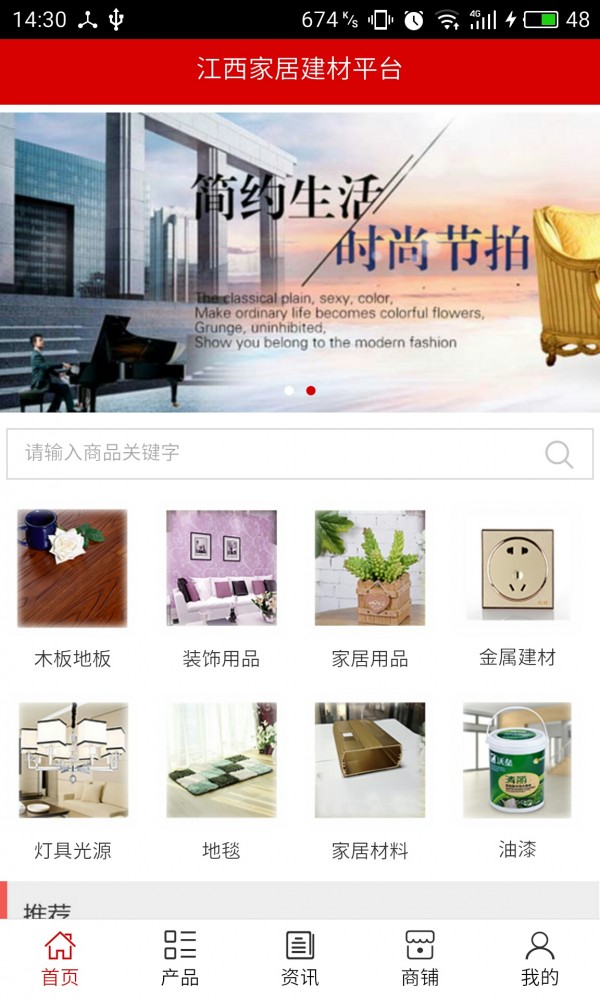Select the first banner page dot
This screenshot has height=1000, width=600.
pos(289,390)
